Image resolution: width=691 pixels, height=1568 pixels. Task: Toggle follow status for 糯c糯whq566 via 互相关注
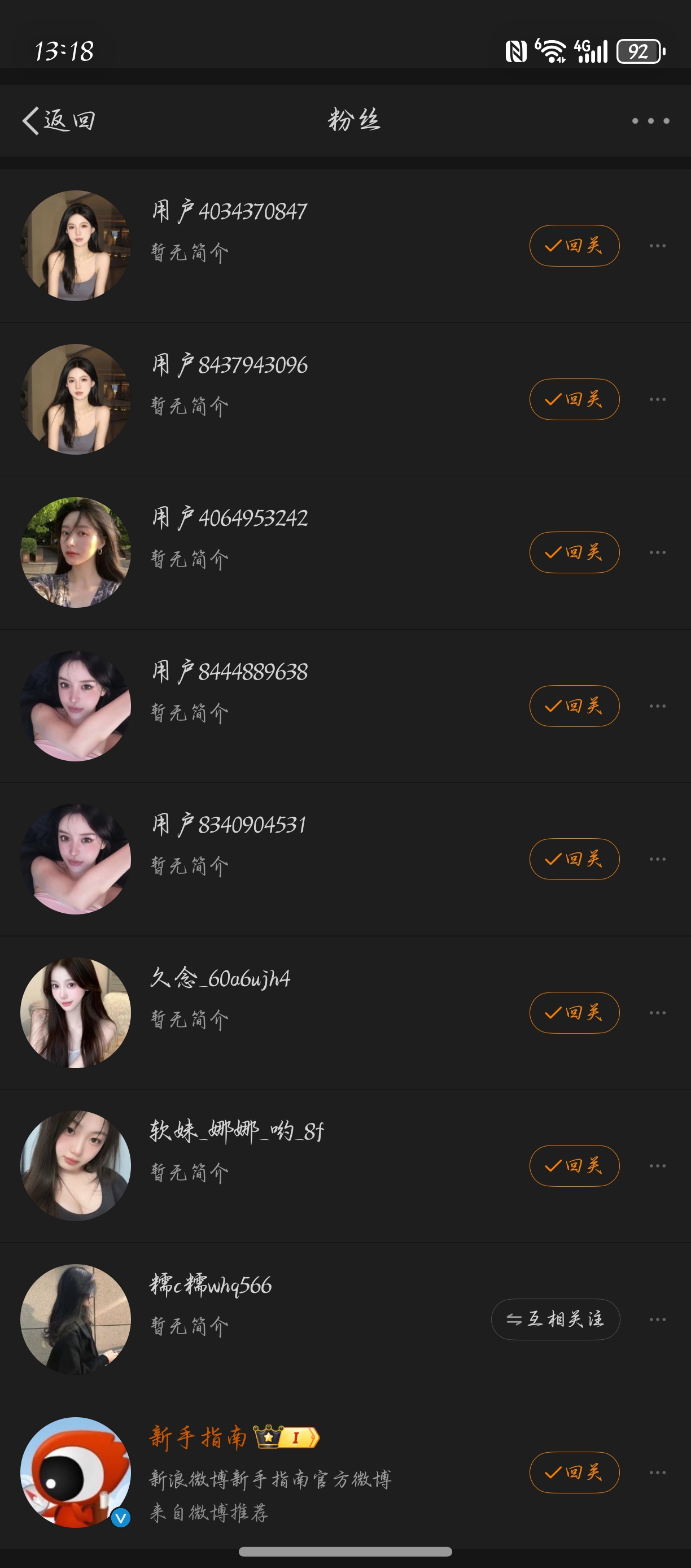[556, 1319]
